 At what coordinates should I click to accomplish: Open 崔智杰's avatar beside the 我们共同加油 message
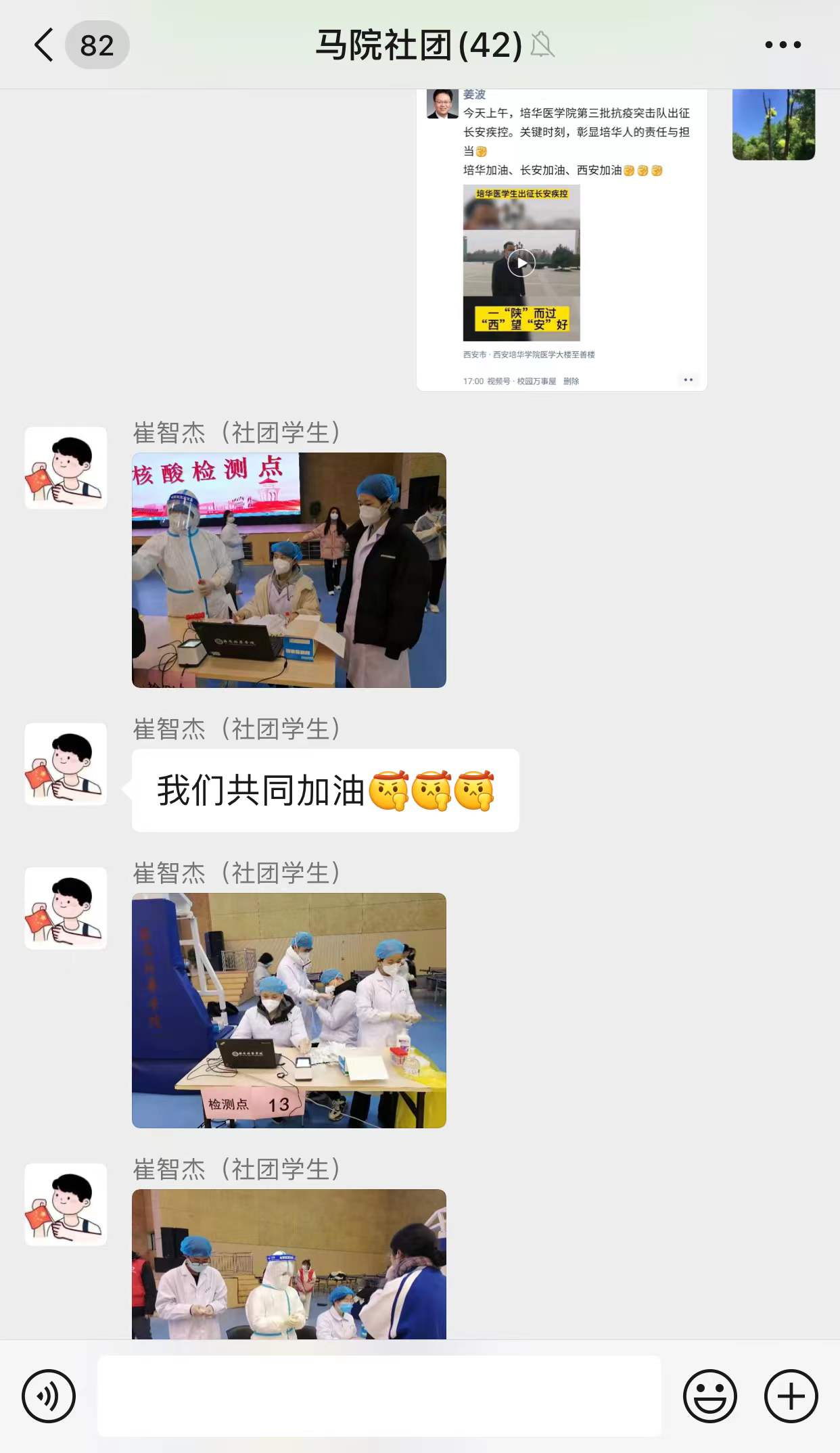coord(66,764)
